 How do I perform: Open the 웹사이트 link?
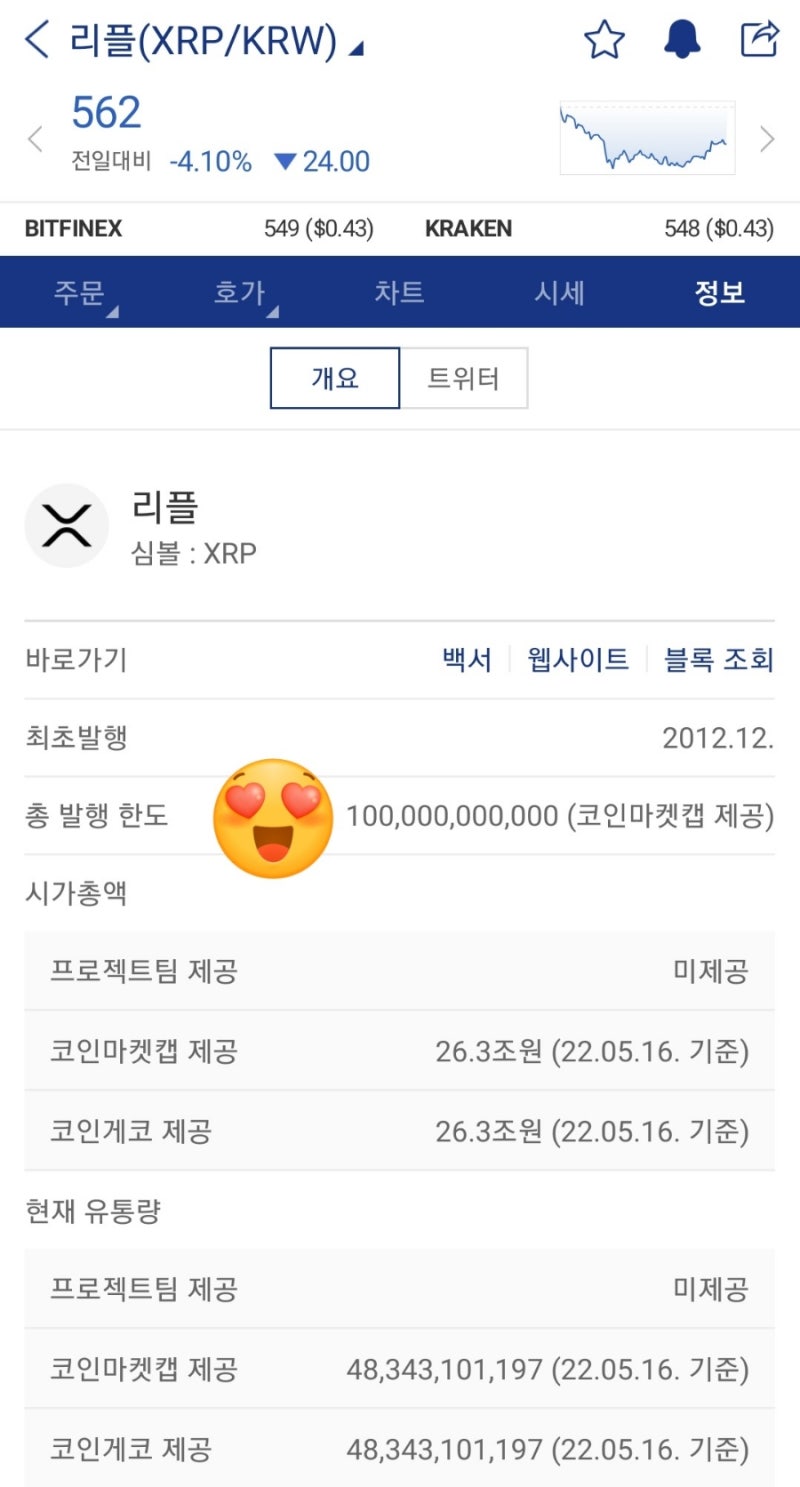pyautogui.click(x=578, y=660)
